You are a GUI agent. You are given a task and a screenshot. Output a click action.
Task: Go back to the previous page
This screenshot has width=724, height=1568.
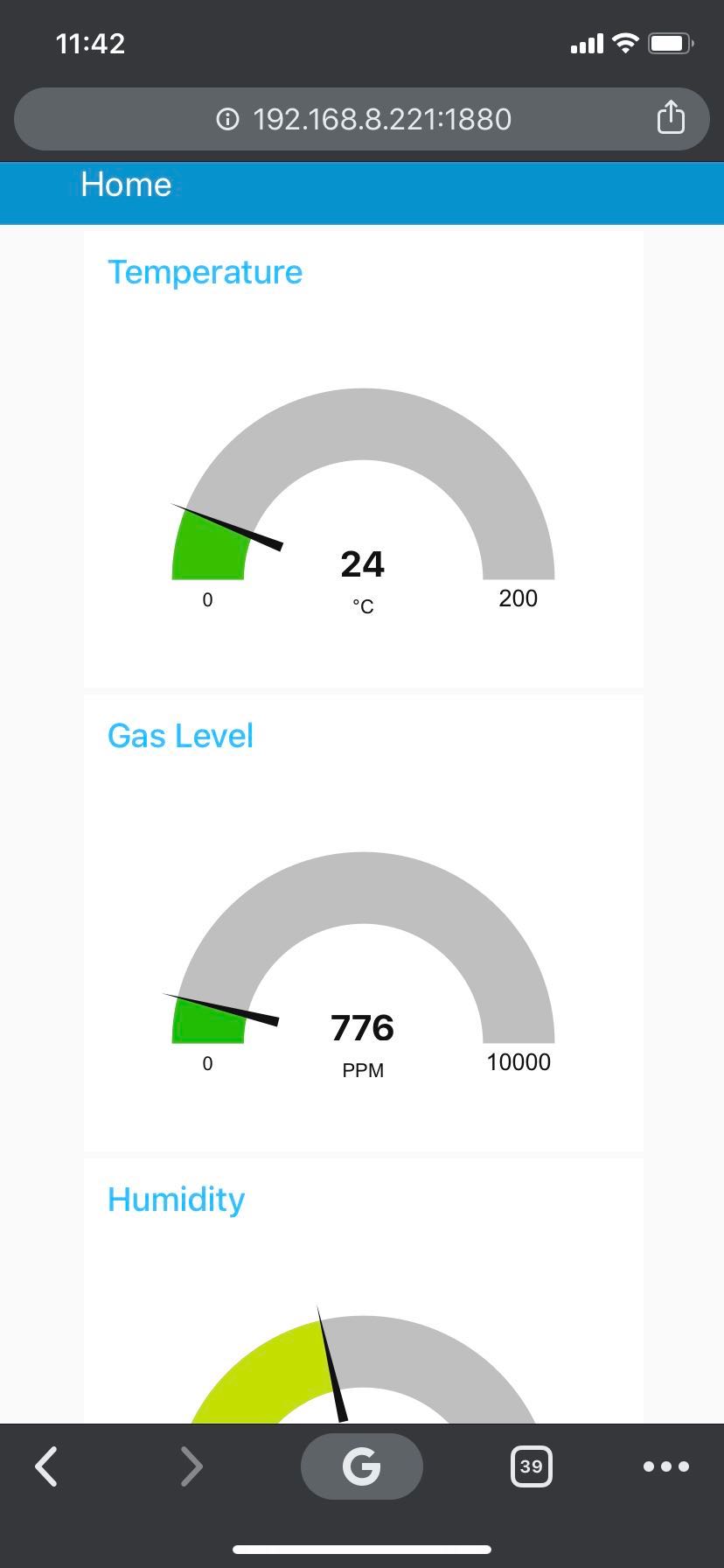point(47,1466)
